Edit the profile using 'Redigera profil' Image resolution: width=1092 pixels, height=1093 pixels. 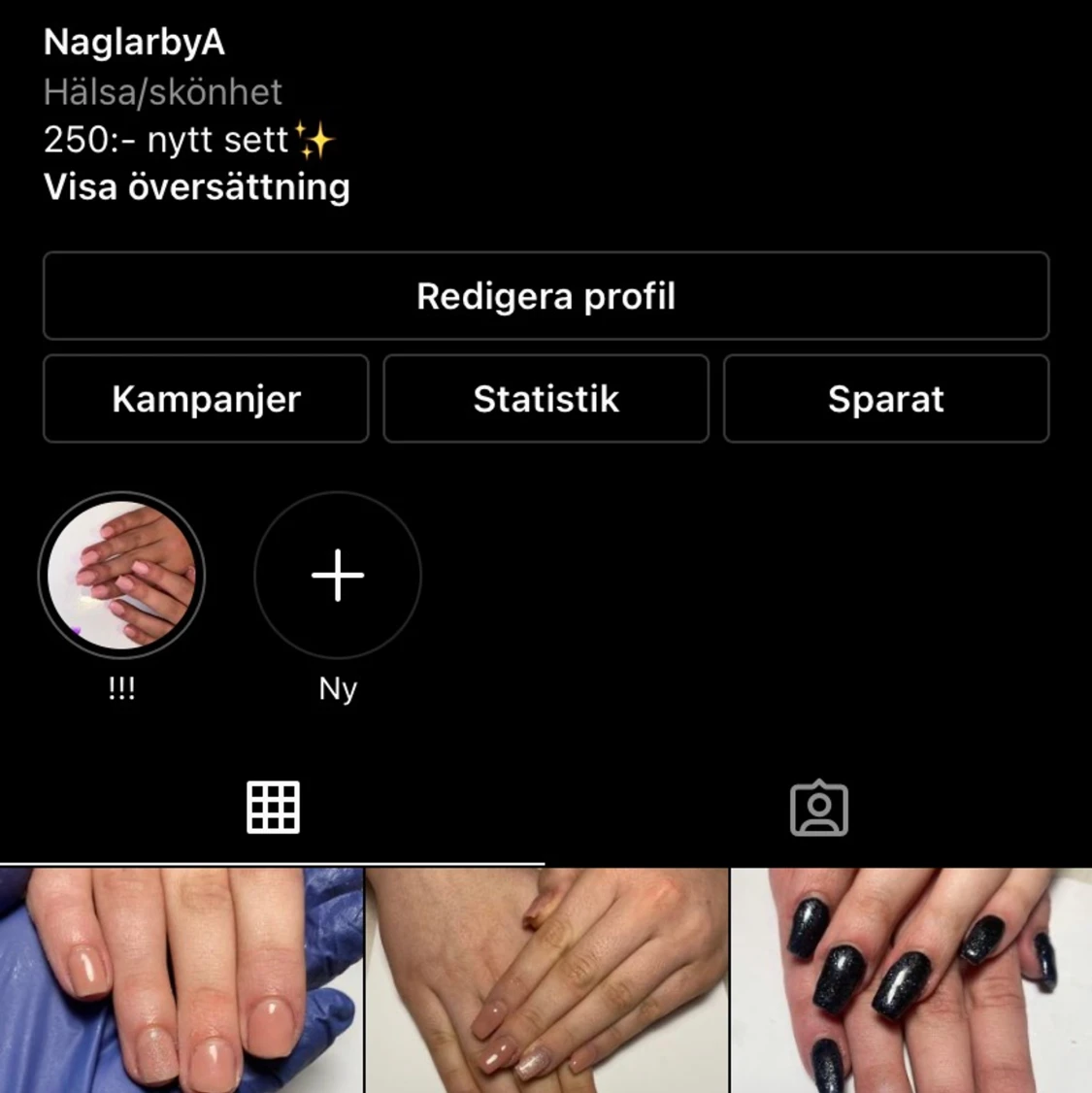pos(546,297)
